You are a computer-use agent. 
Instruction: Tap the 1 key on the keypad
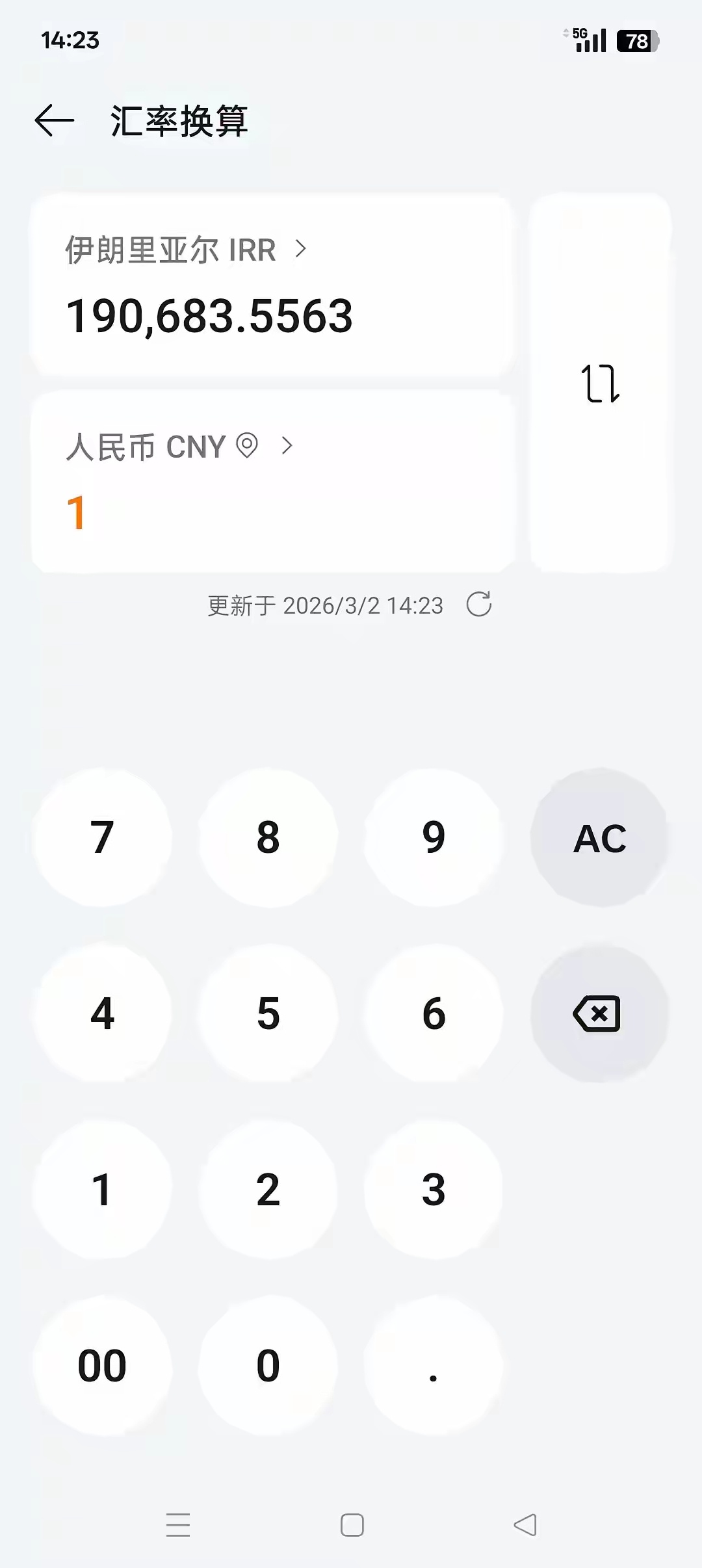click(102, 1190)
